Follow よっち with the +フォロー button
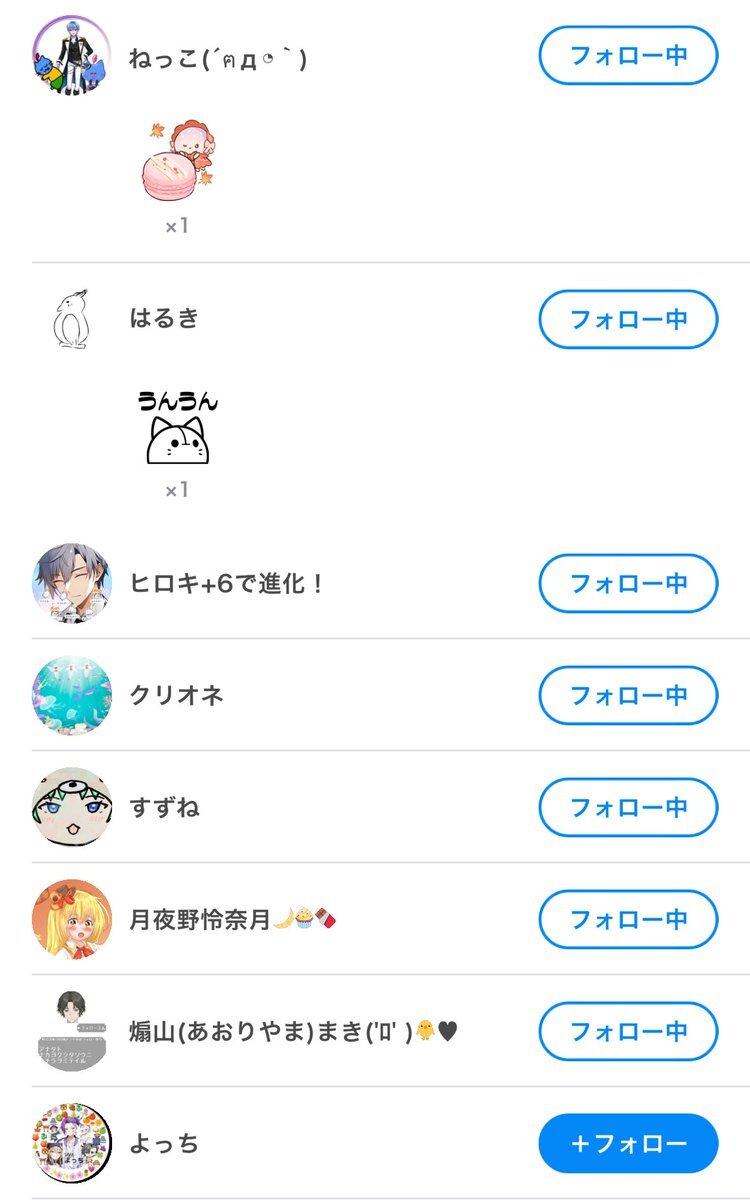The image size is (750, 1200). (628, 1143)
